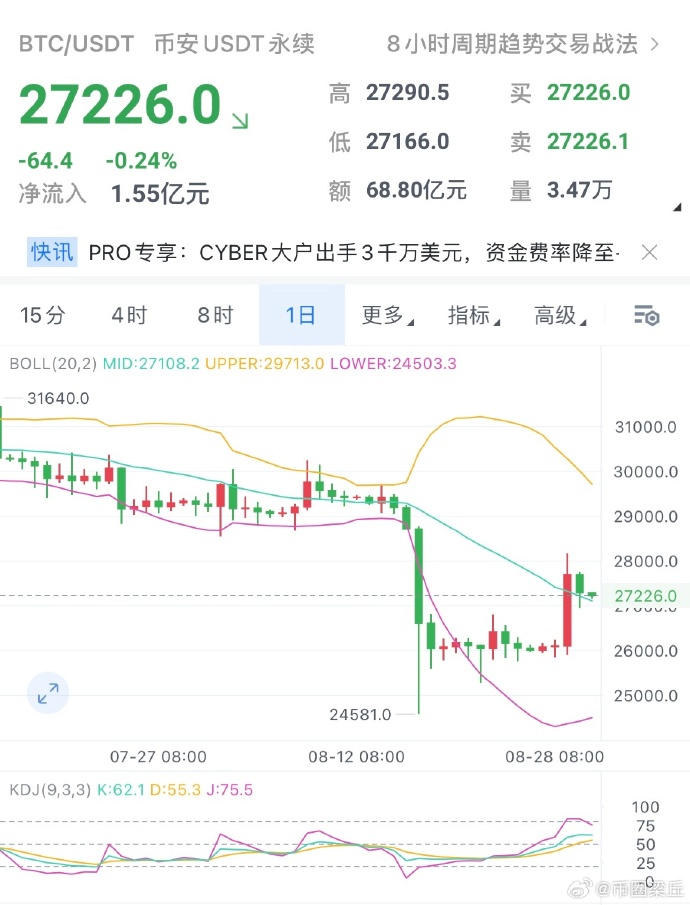Open the 高级 advanced dropdown
The height and width of the screenshot is (905, 690).
click(x=560, y=316)
